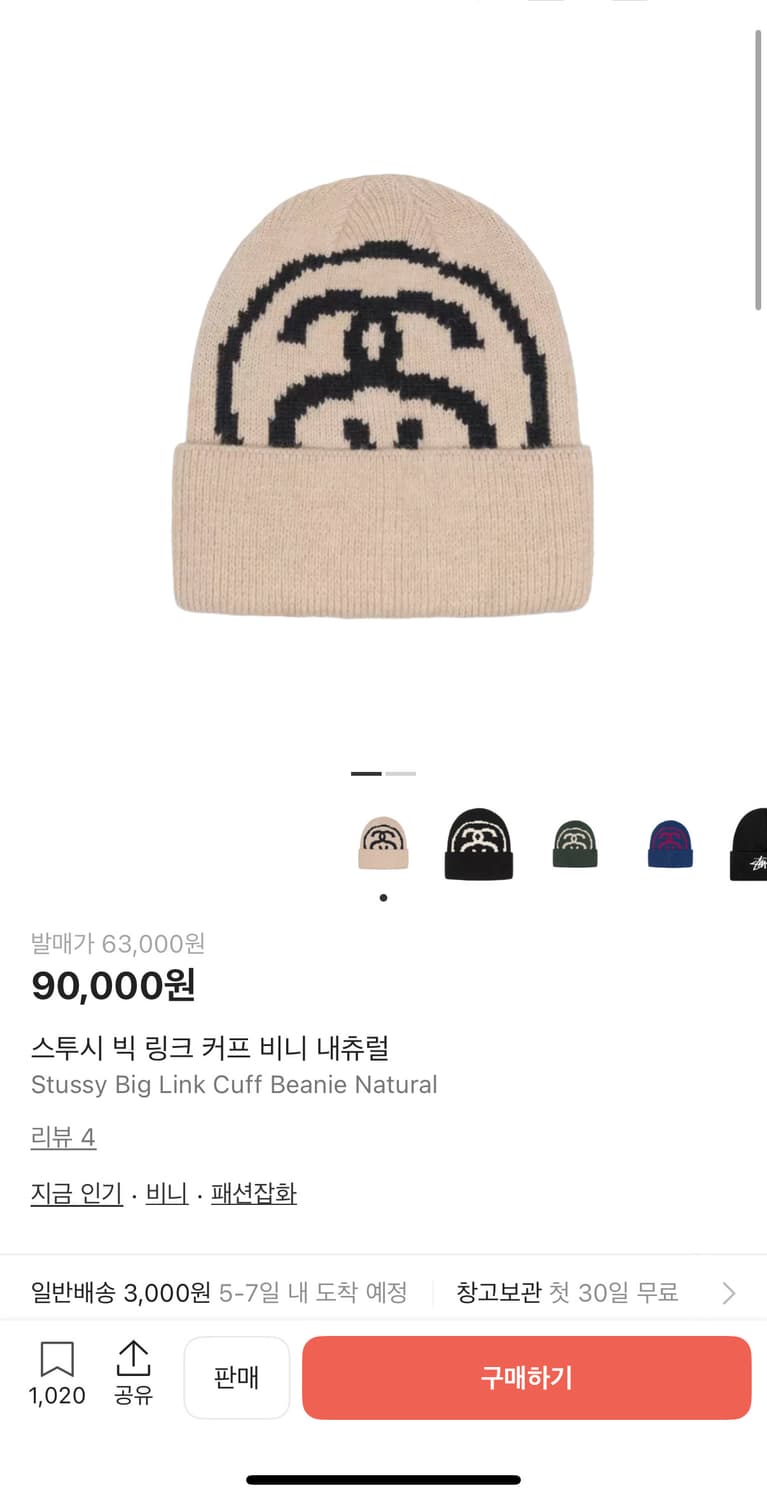This screenshot has height=1500, width=767.
Task: Tap the main product photo of the beanie
Action: pyautogui.click(x=383, y=400)
